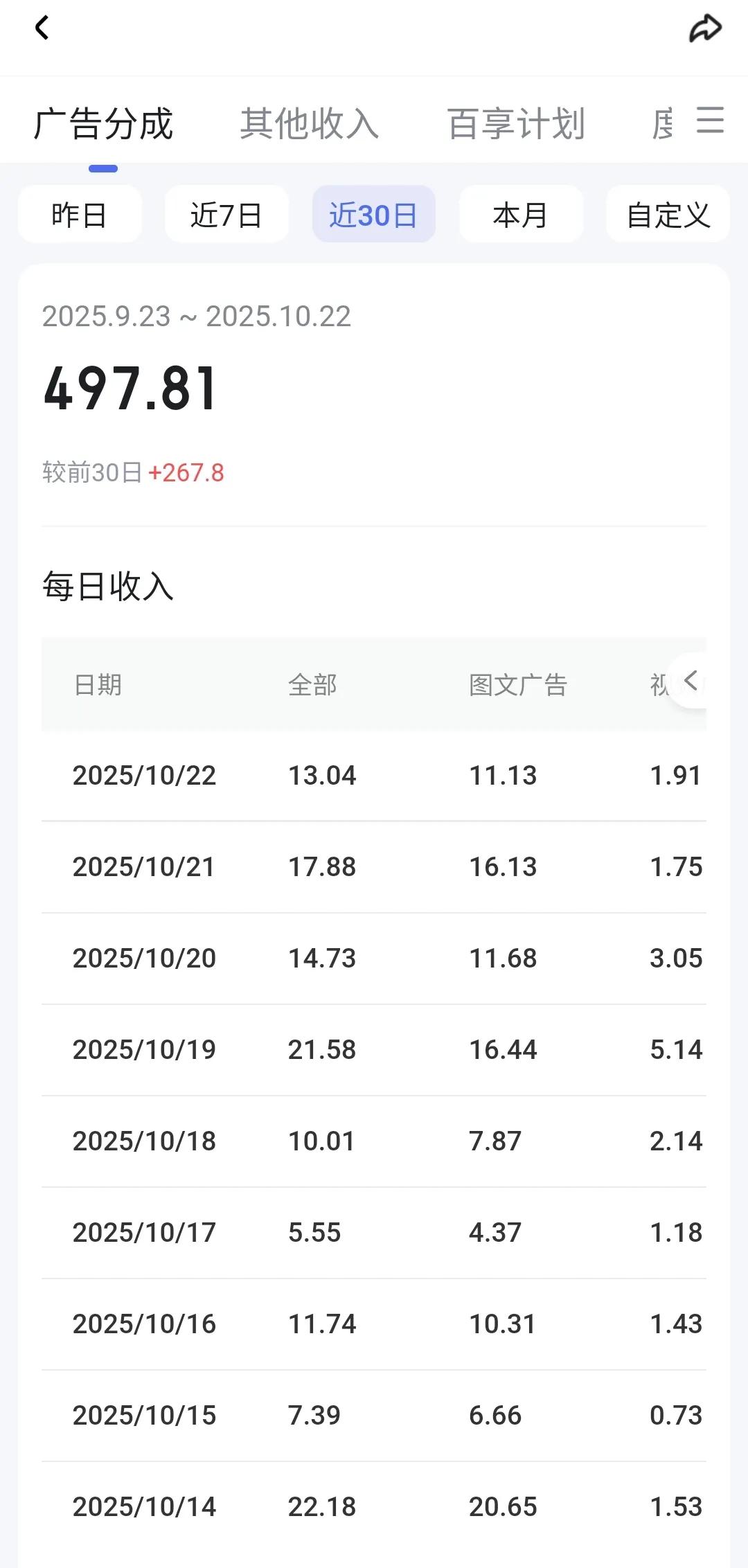748x1568 pixels.
Task: Select the 广告分成 tab
Action: pos(103,124)
